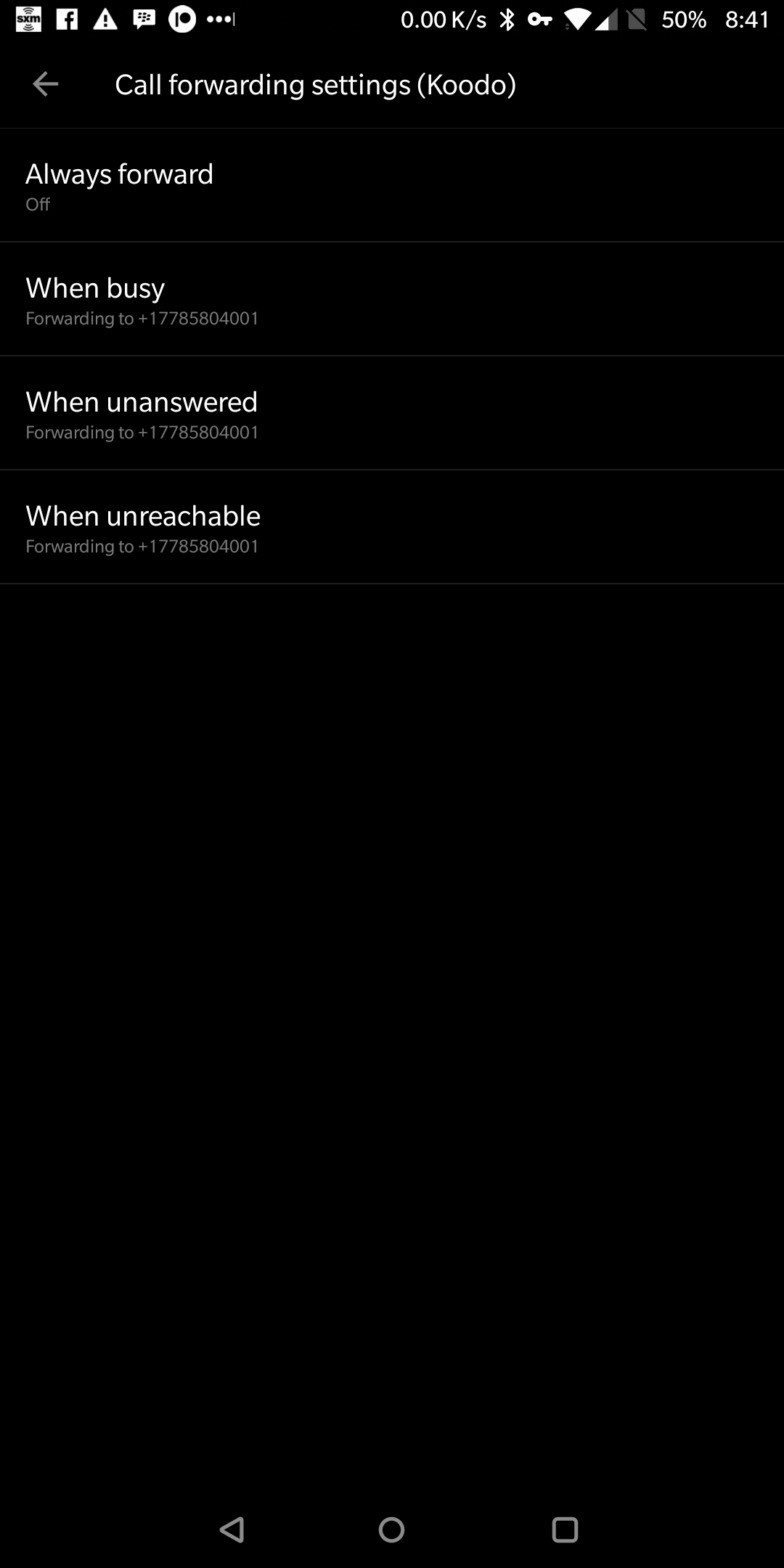Open the warning alert notification icon

[106, 20]
